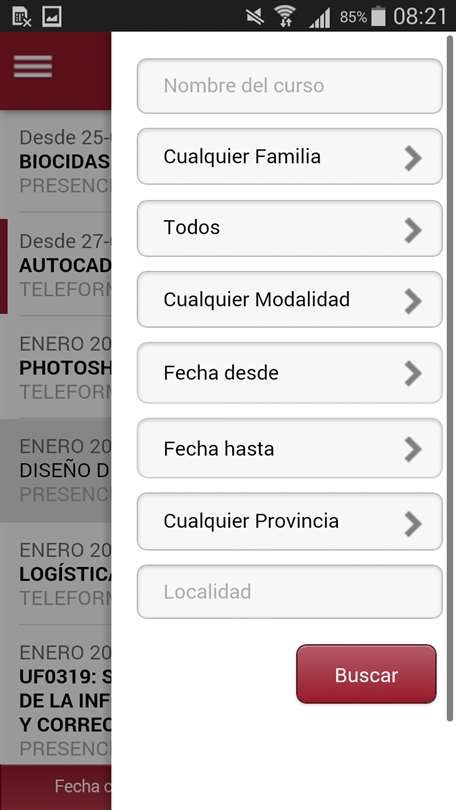Pick a Fecha hasta date
Image resolution: width=456 pixels, height=810 pixels.
289,448
